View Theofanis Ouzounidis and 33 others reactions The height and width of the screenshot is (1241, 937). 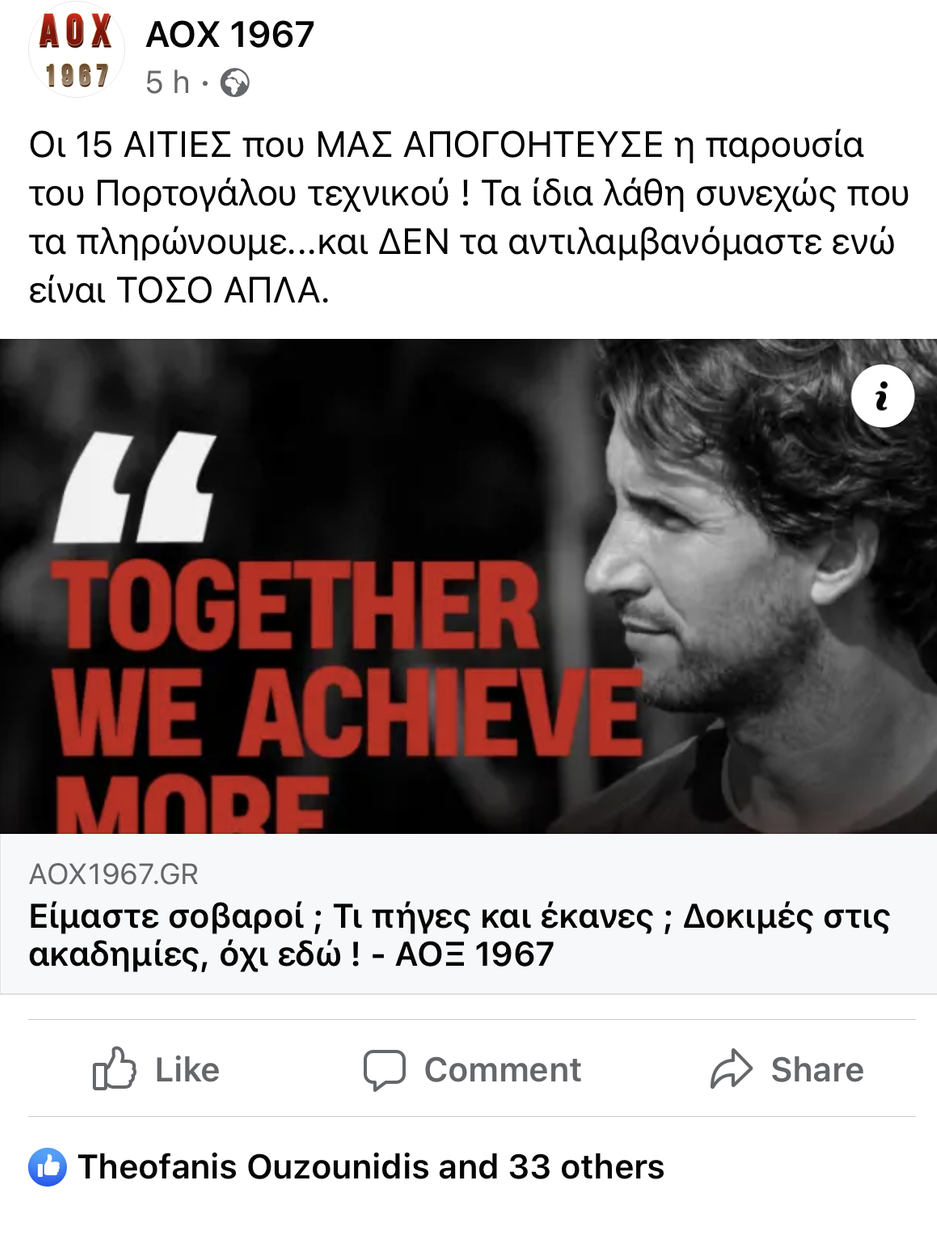tap(370, 1166)
